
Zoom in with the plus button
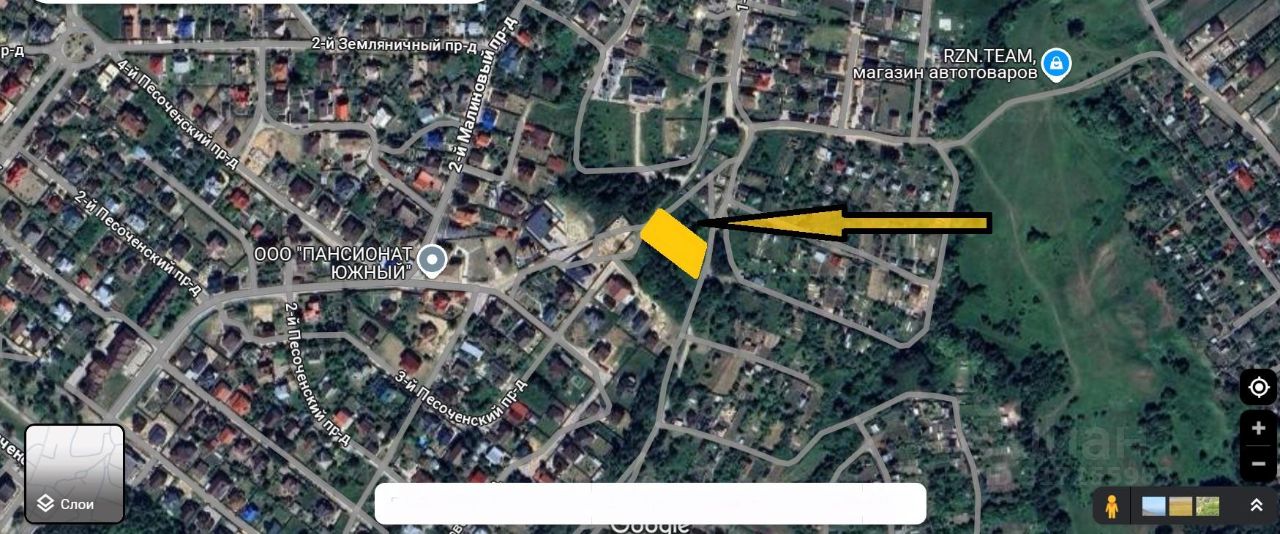(1258, 429)
